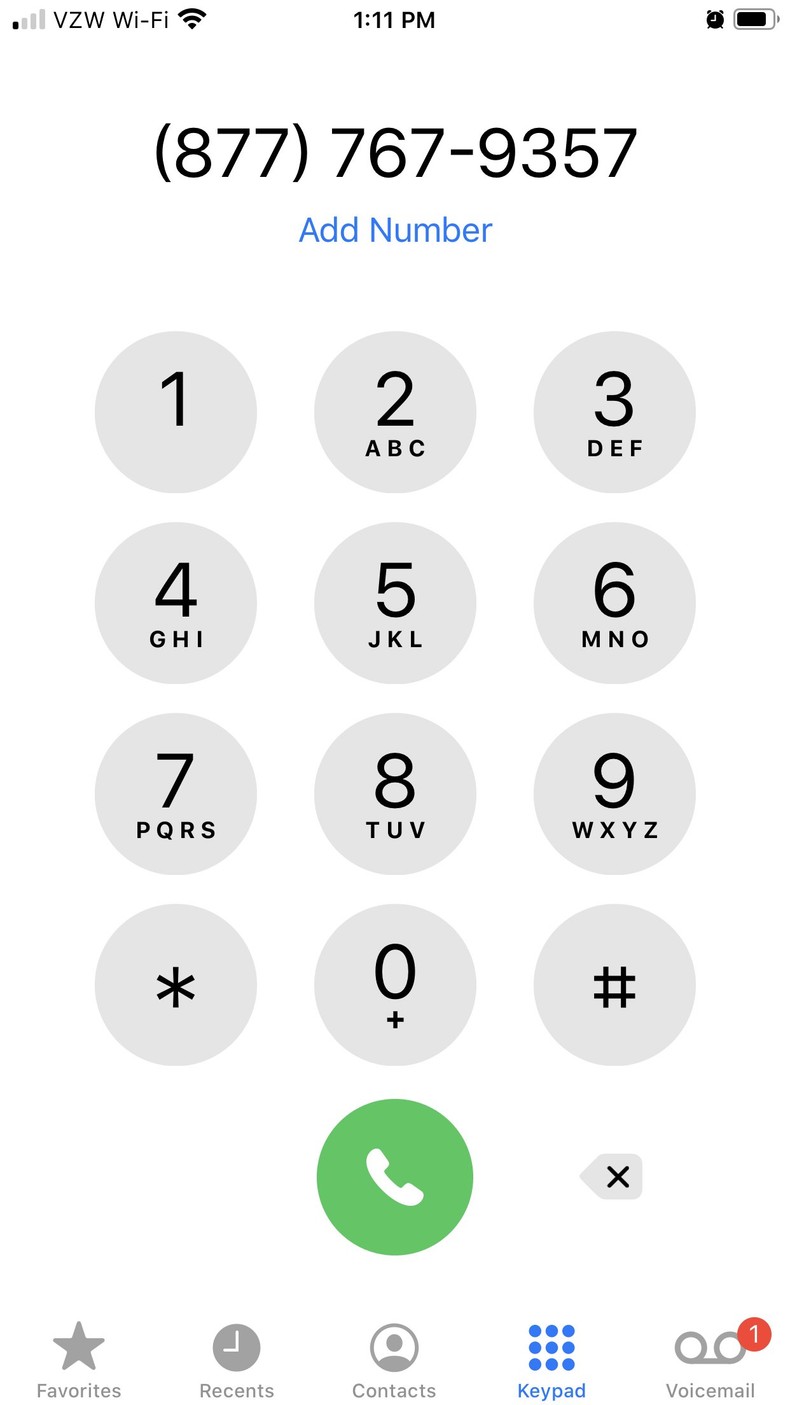Tap the number 9 key
The height and width of the screenshot is (1405, 790).
coord(614,793)
